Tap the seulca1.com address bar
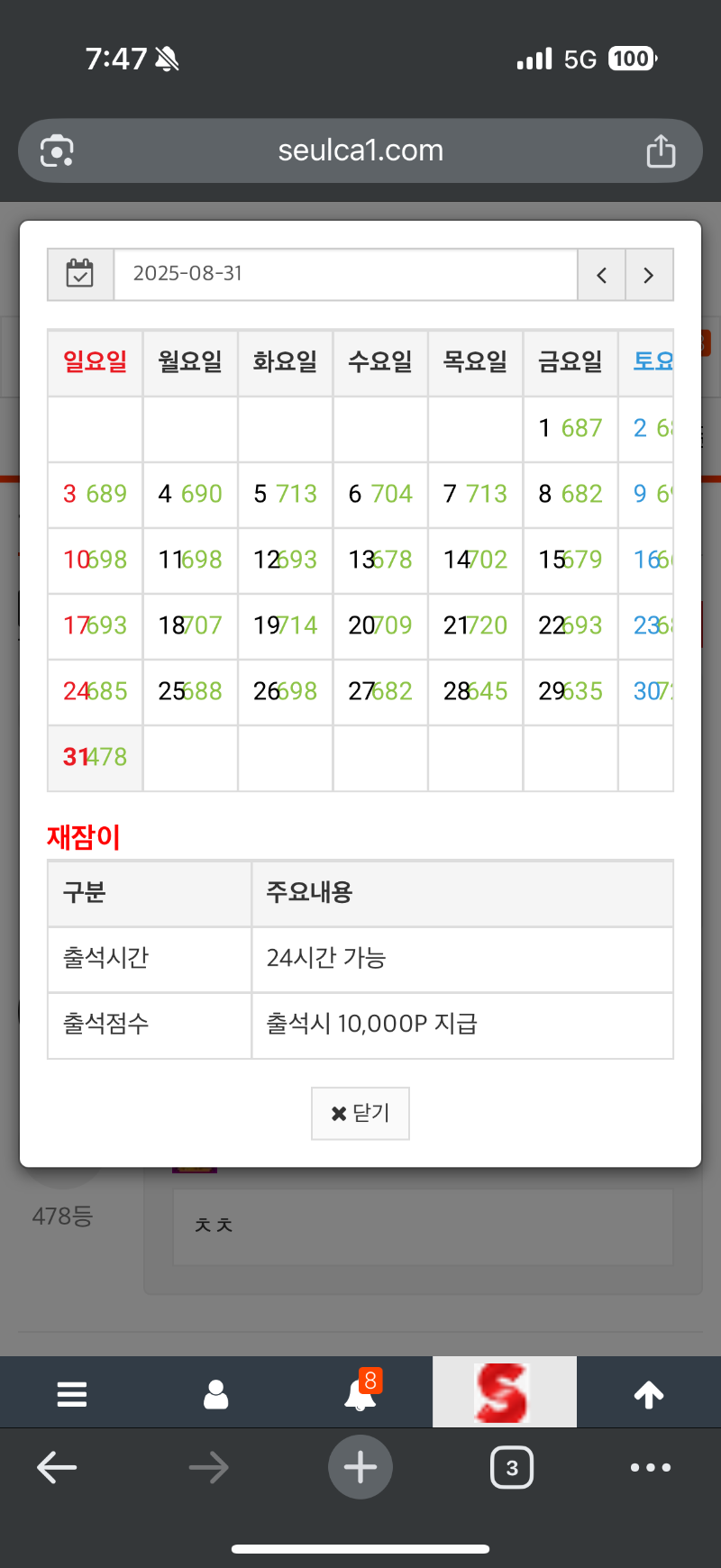This screenshot has width=721, height=1568. (360, 150)
